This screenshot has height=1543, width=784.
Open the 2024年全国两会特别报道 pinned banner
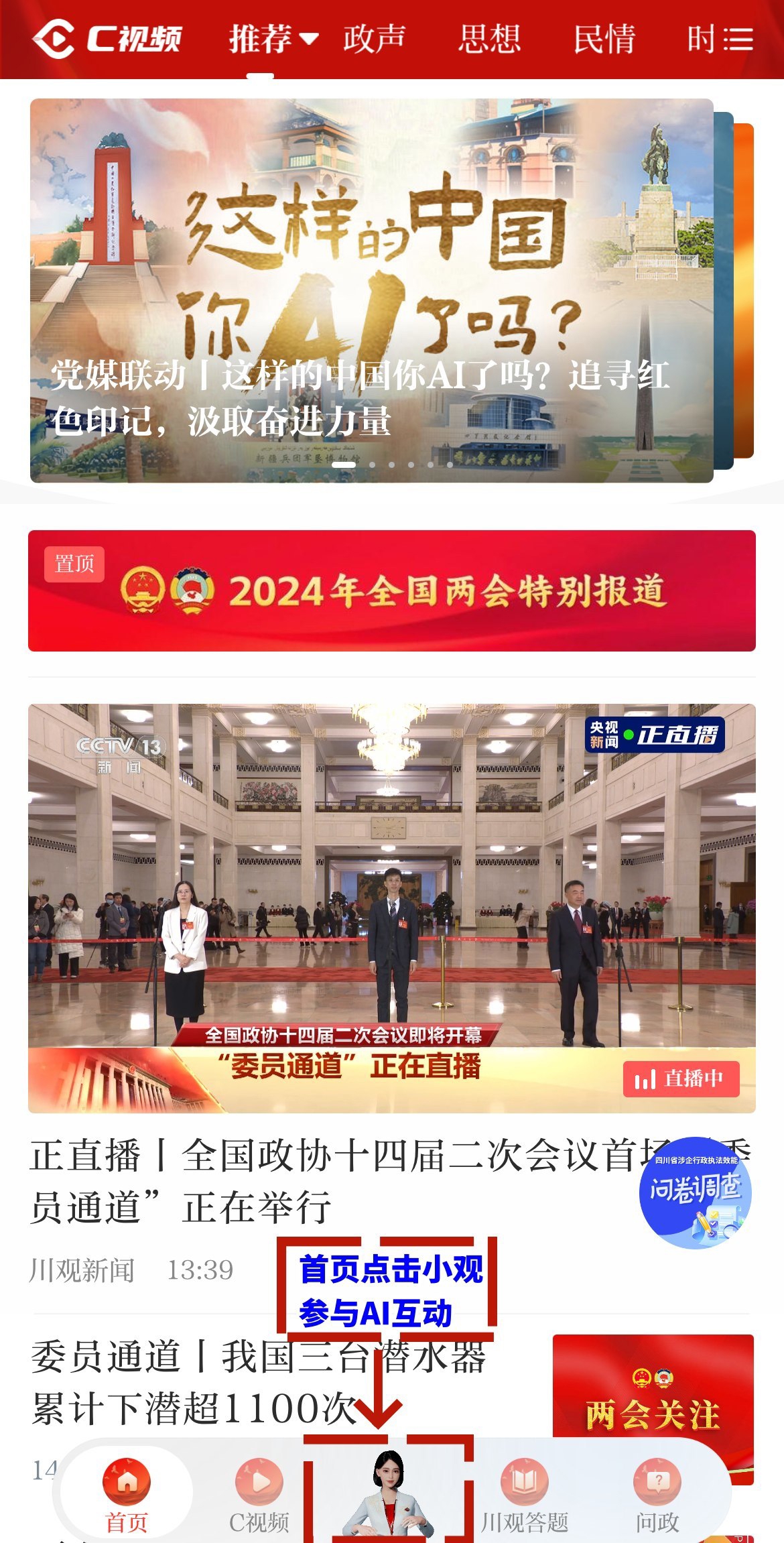[x=391, y=591]
